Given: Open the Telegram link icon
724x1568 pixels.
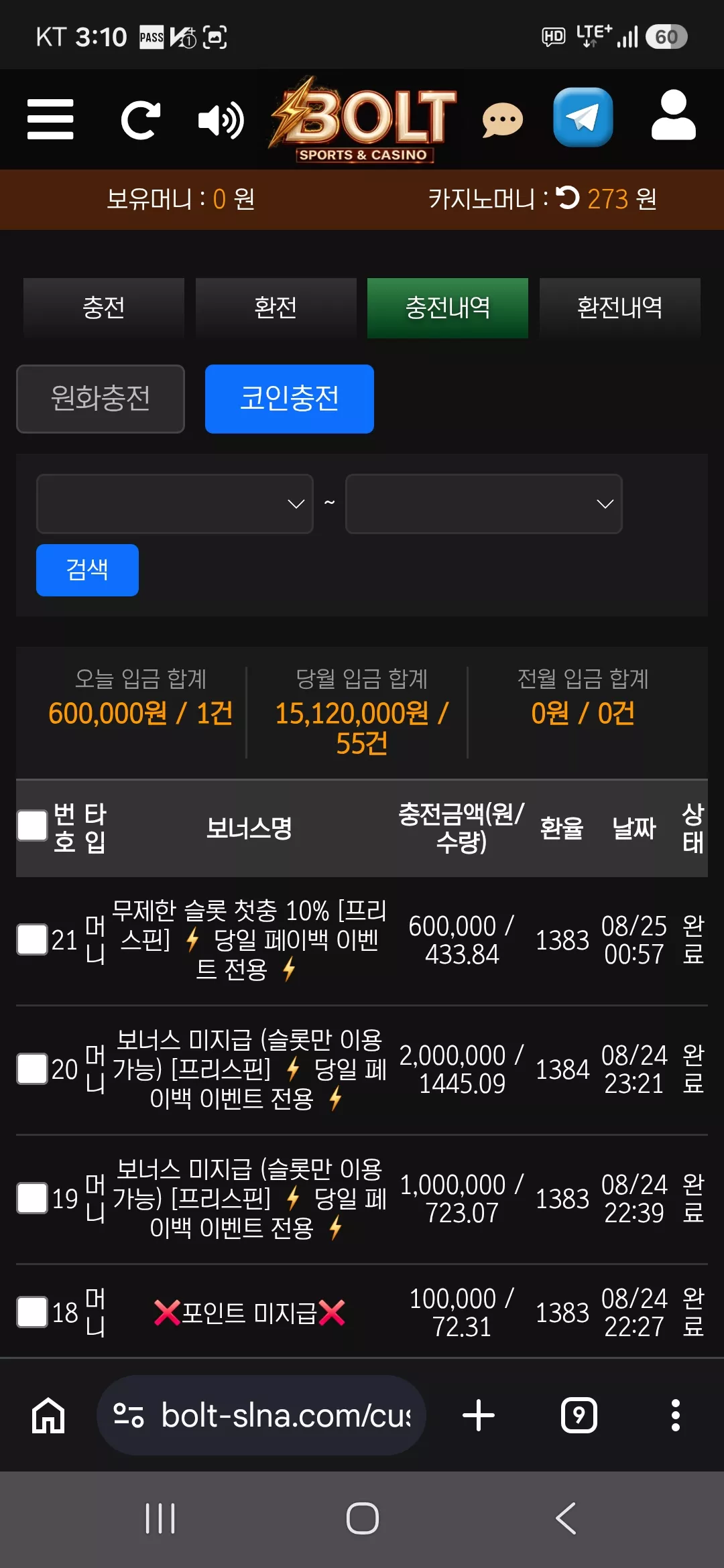Looking at the screenshot, I should (x=583, y=117).
